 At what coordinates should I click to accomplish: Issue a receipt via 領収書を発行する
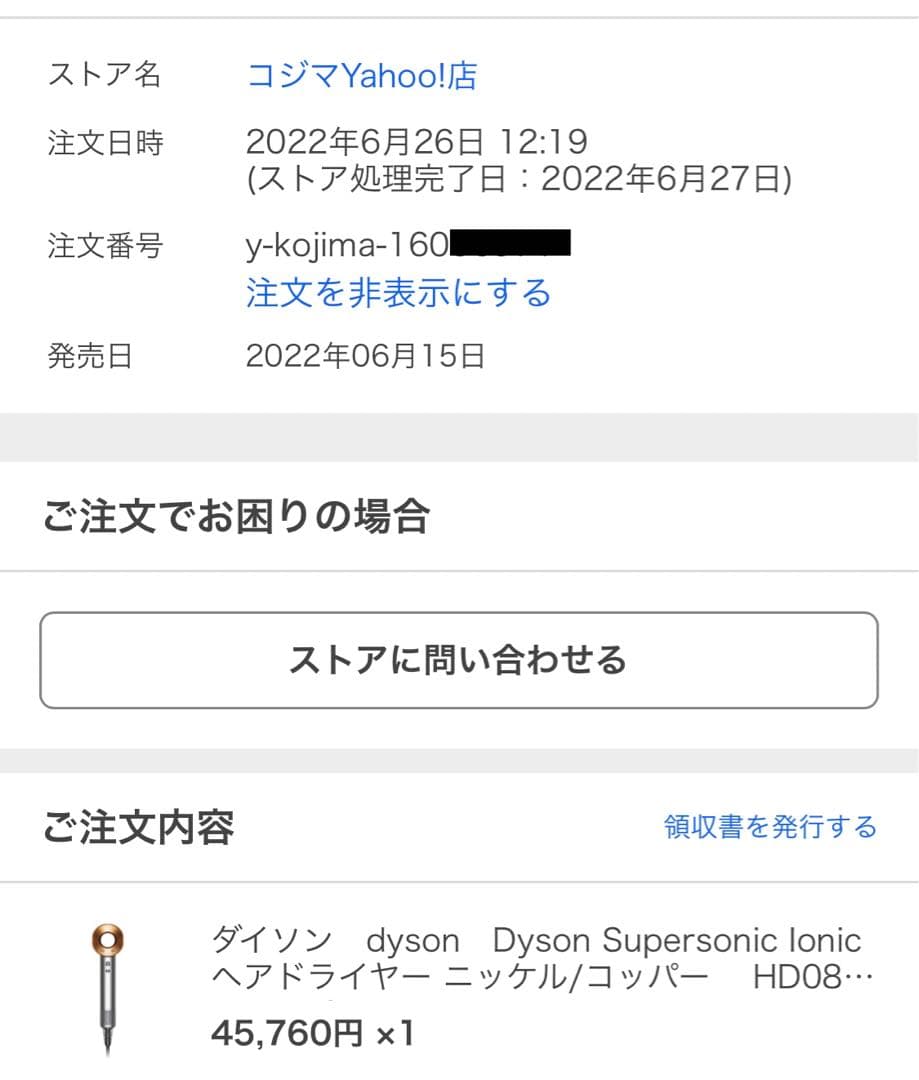tap(772, 827)
